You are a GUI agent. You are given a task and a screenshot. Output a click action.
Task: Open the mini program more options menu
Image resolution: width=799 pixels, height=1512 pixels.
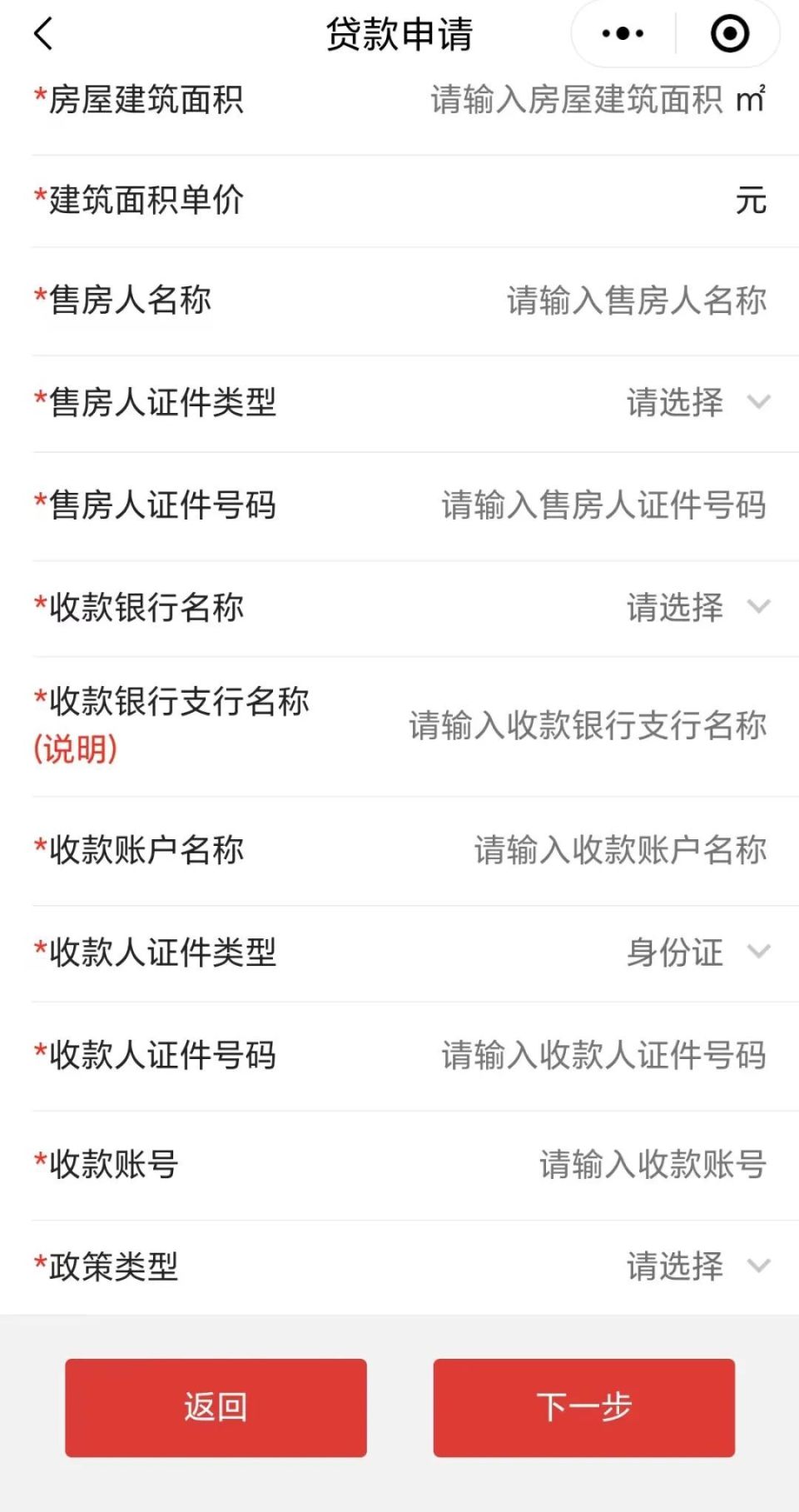[x=623, y=34]
